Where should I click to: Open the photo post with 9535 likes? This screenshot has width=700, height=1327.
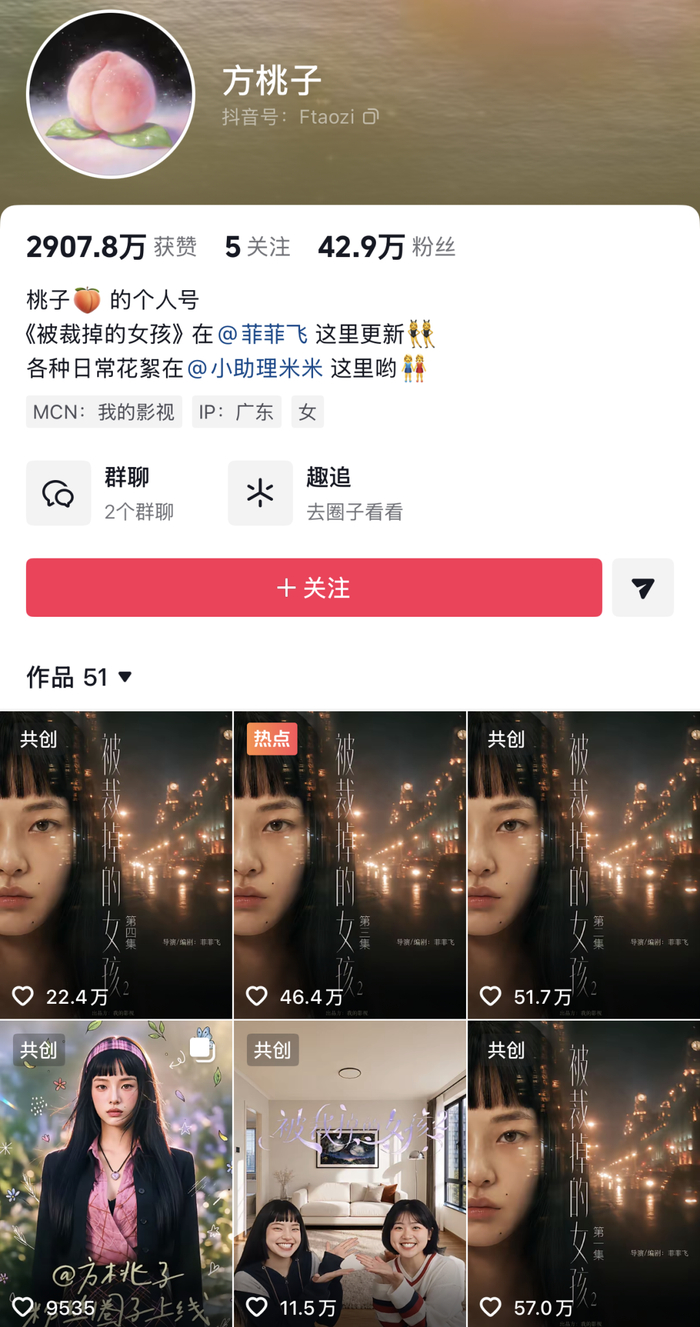coord(116,1173)
